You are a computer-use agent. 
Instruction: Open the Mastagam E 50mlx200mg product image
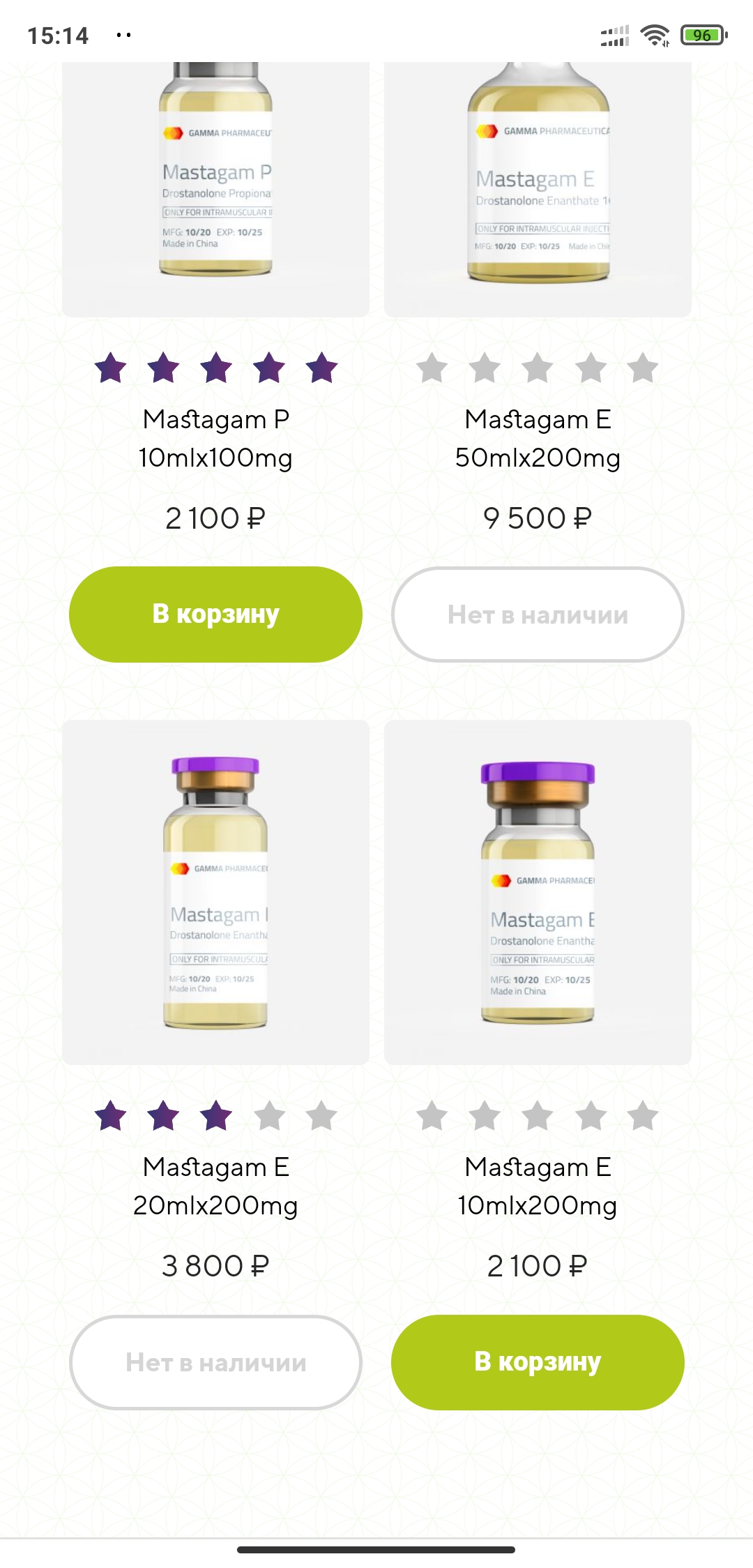click(x=538, y=188)
